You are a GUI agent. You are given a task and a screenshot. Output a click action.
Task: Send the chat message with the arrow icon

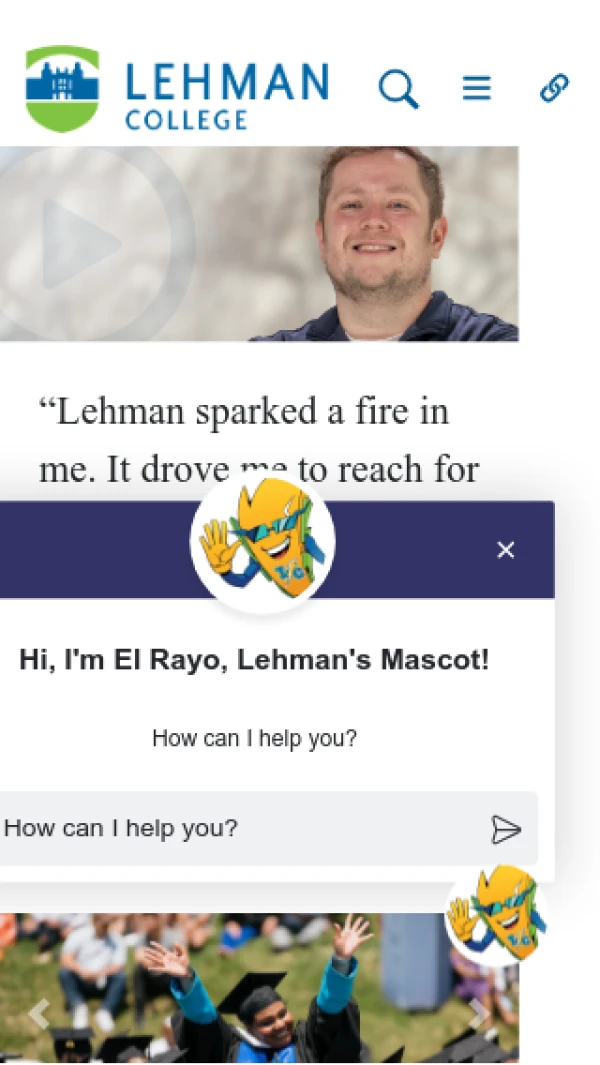pos(506,829)
